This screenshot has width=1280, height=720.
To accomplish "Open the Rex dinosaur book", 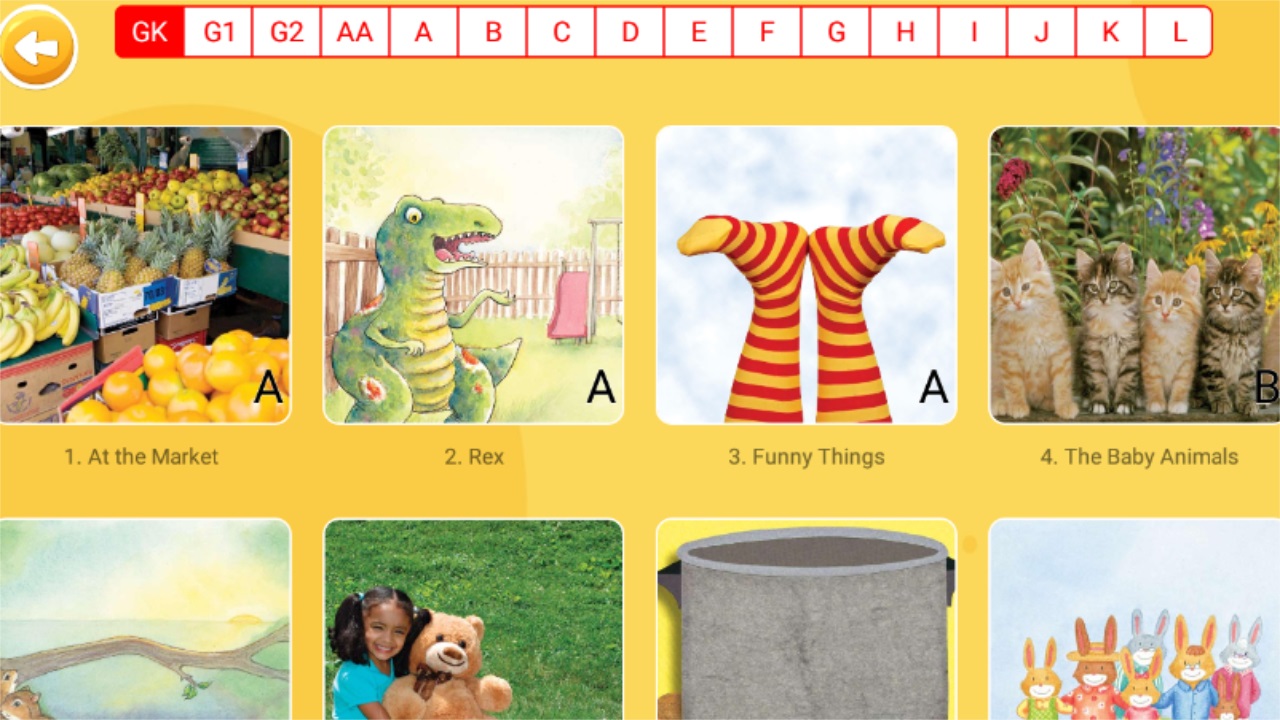I will pos(473,275).
